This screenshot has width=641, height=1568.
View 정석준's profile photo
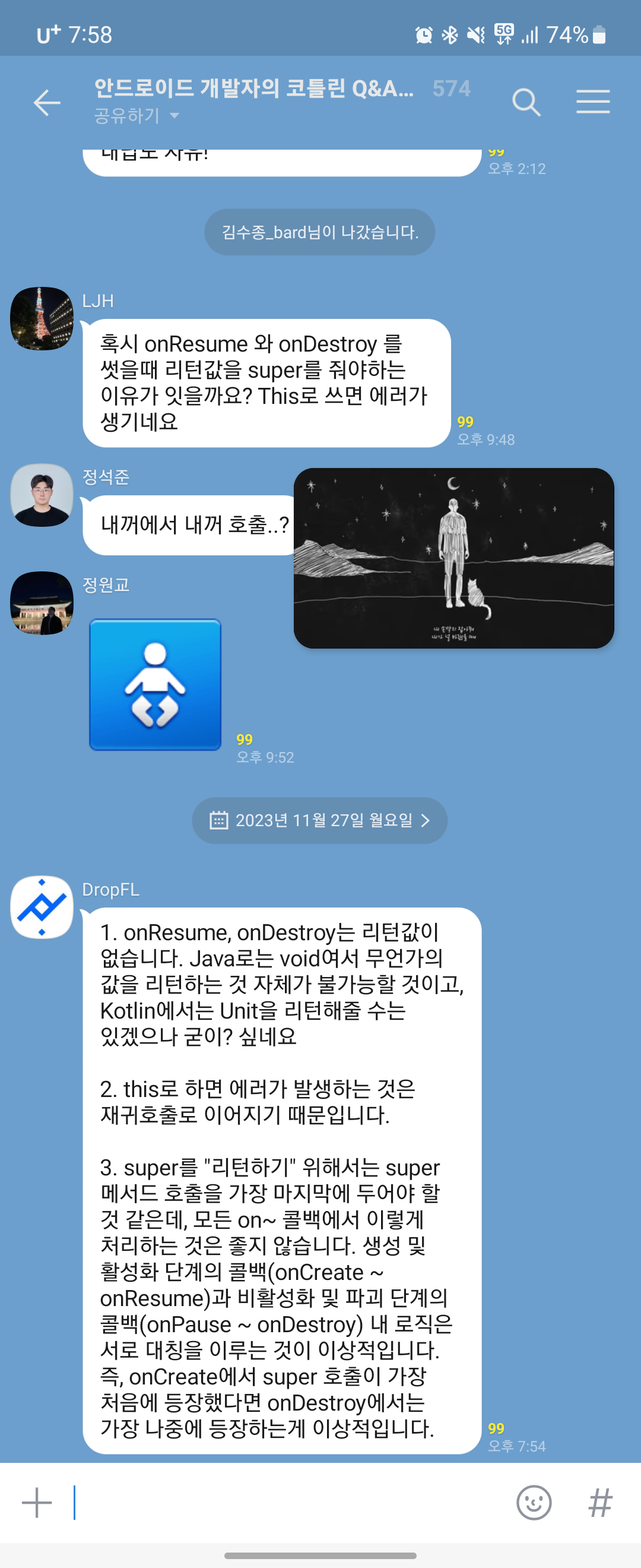click(42, 495)
